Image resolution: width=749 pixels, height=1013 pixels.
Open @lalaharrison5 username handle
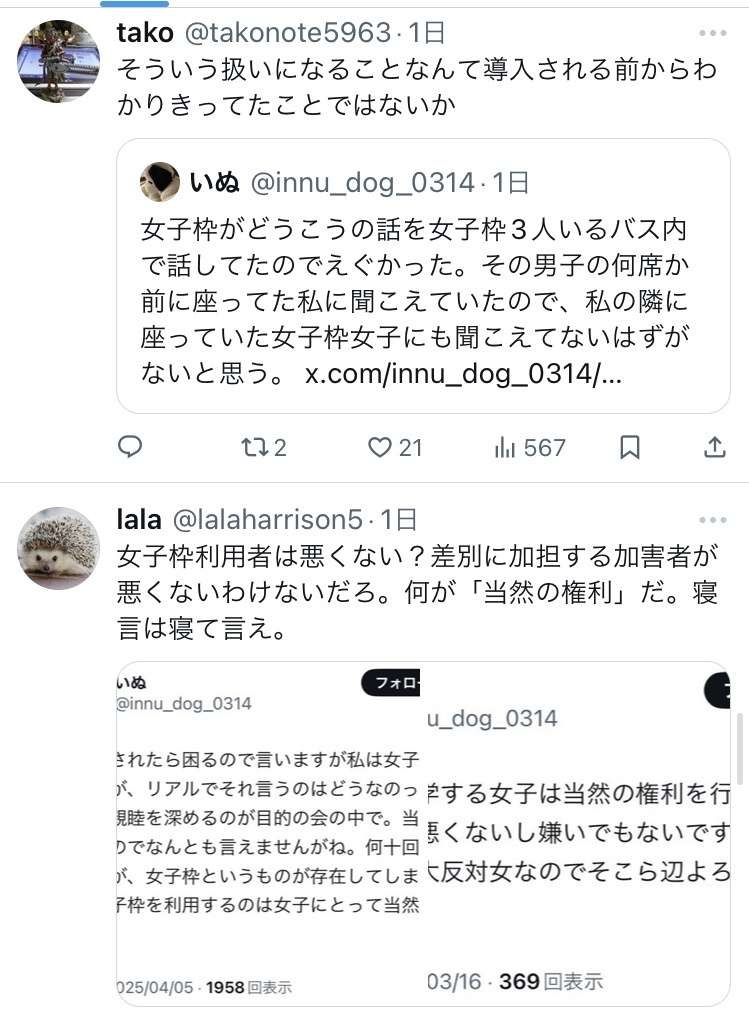click(x=268, y=520)
